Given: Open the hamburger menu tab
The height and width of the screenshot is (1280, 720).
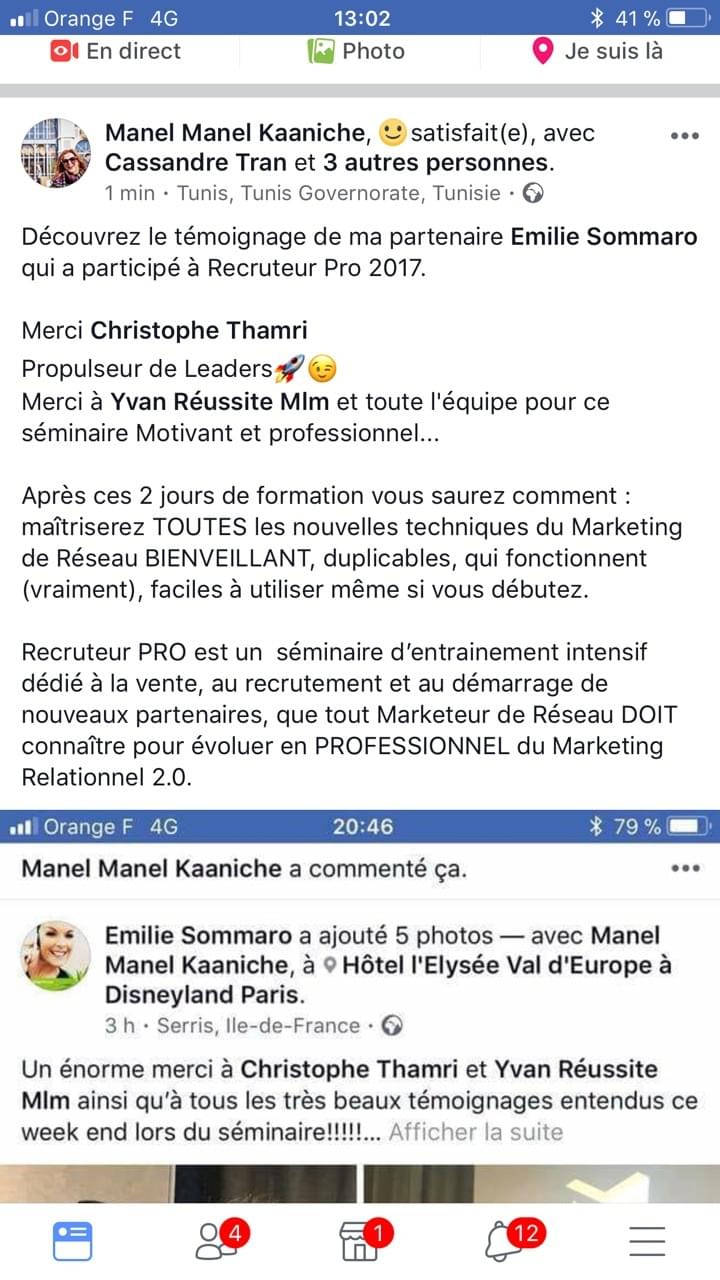Looking at the screenshot, I should pos(648,1241).
